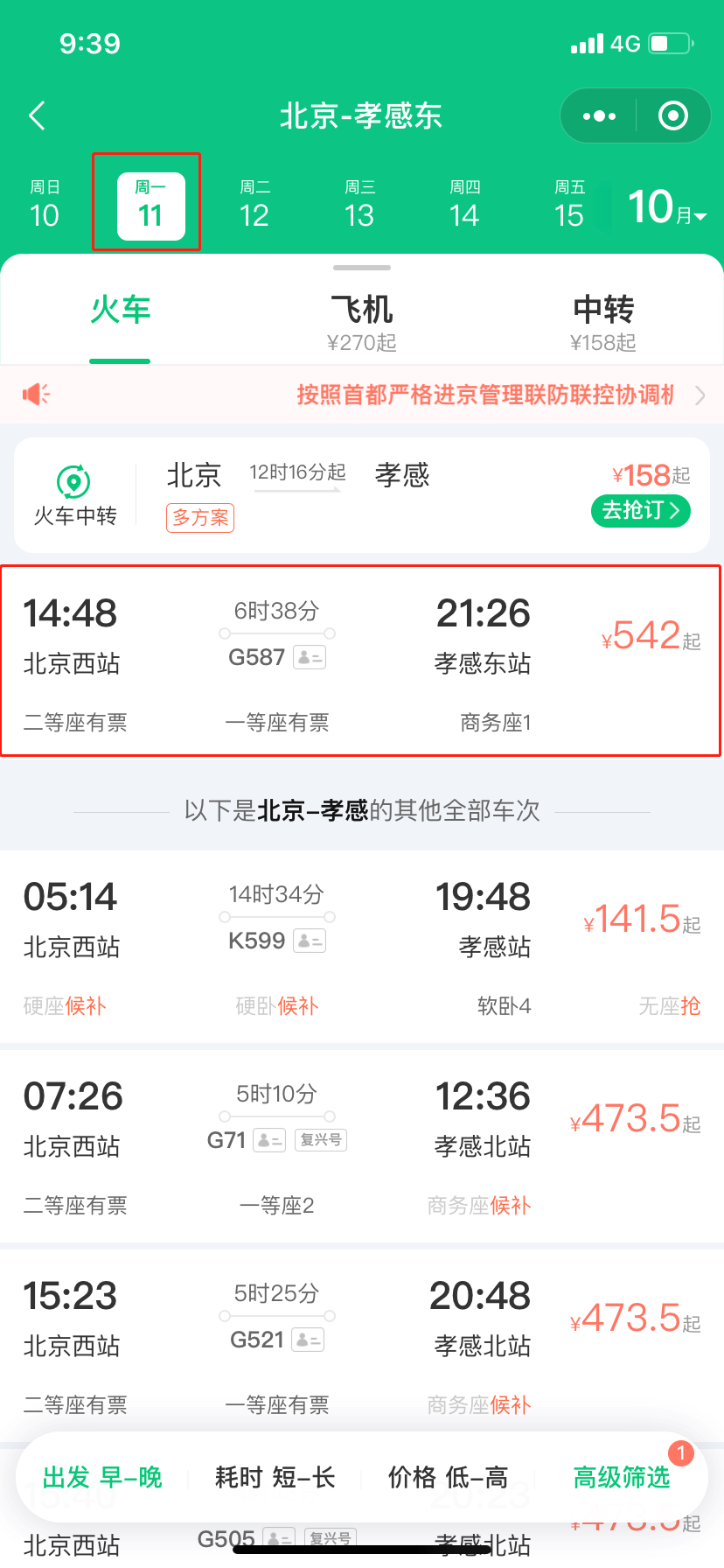724x1568 pixels.
Task: Select 周五 15 date
Action: (569, 205)
